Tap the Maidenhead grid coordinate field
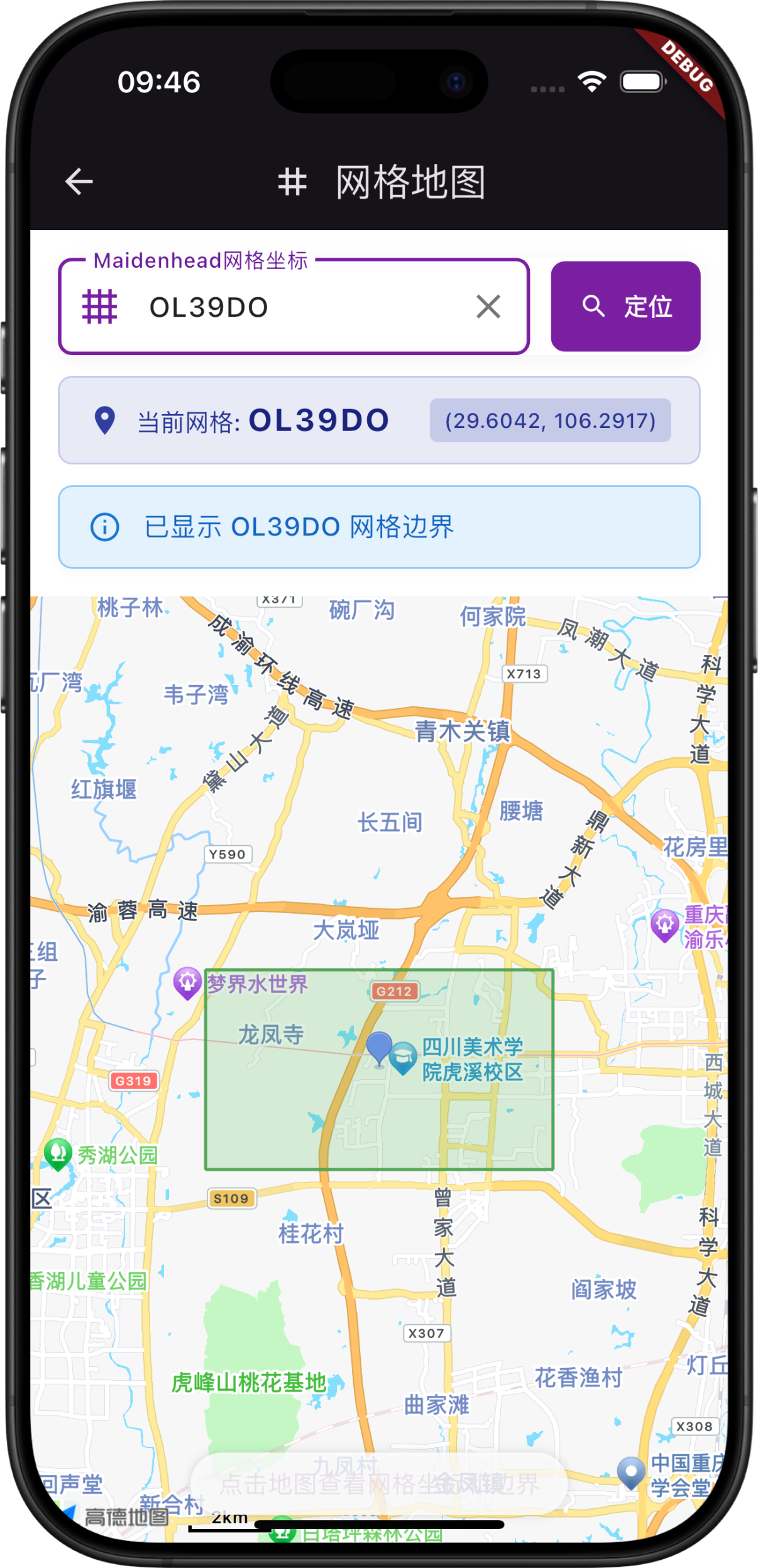Screen dimensions: 758x1568 click(295, 308)
